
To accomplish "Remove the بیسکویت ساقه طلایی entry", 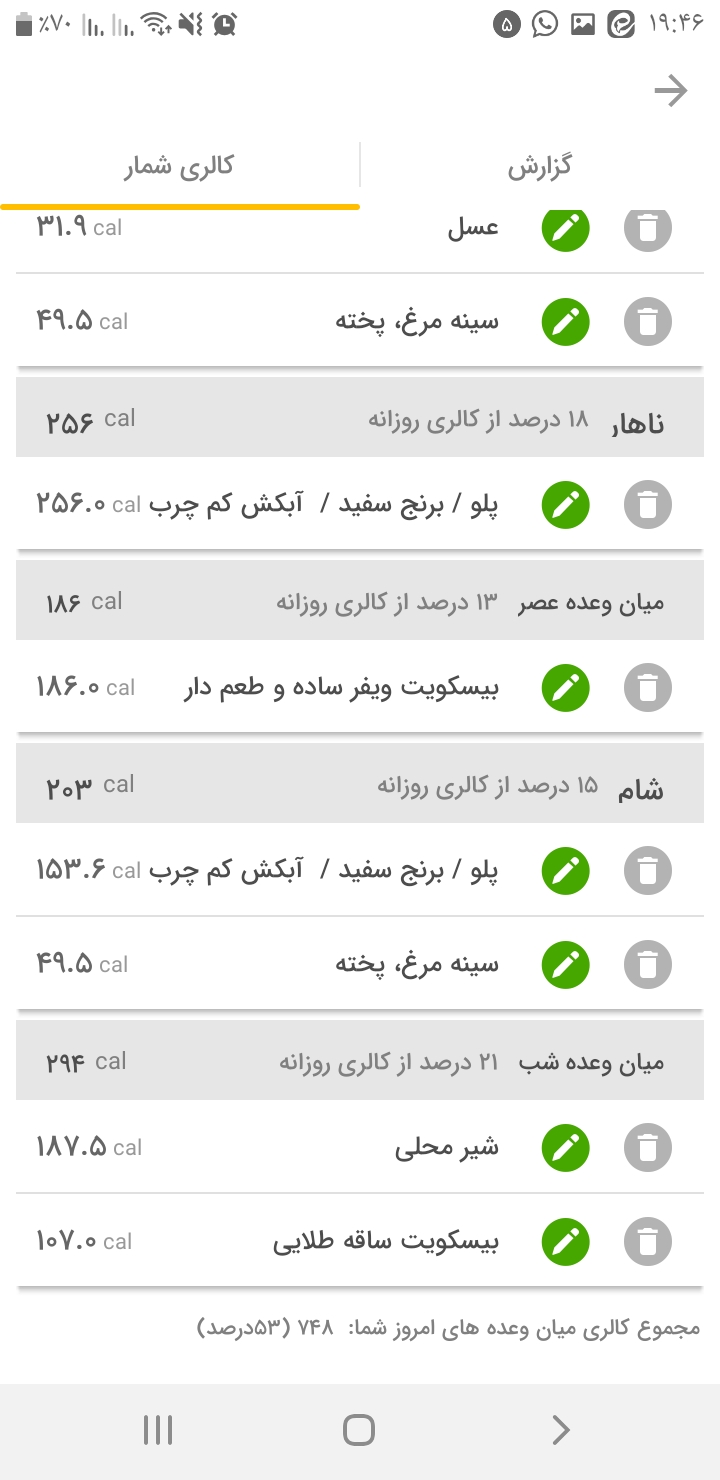I will pos(648,1242).
